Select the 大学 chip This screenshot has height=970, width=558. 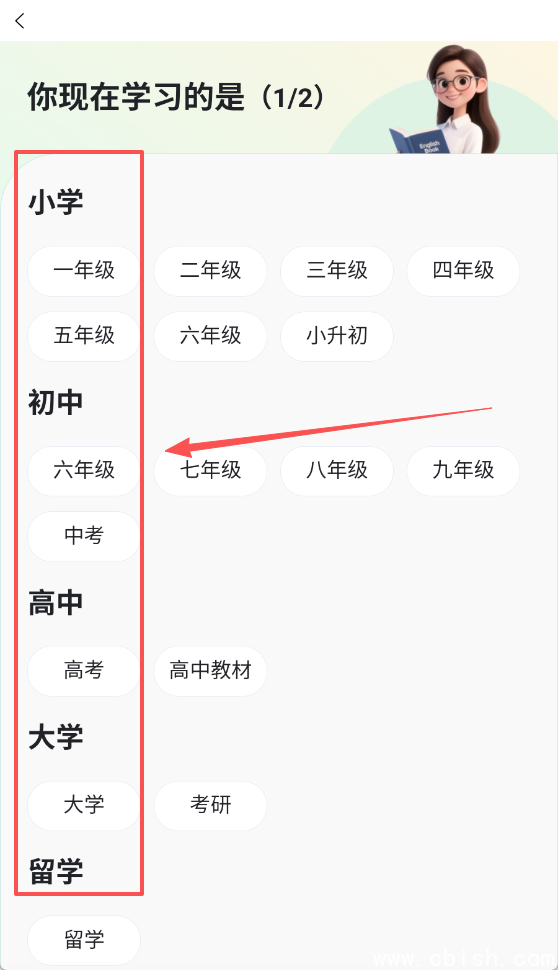click(84, 805)
